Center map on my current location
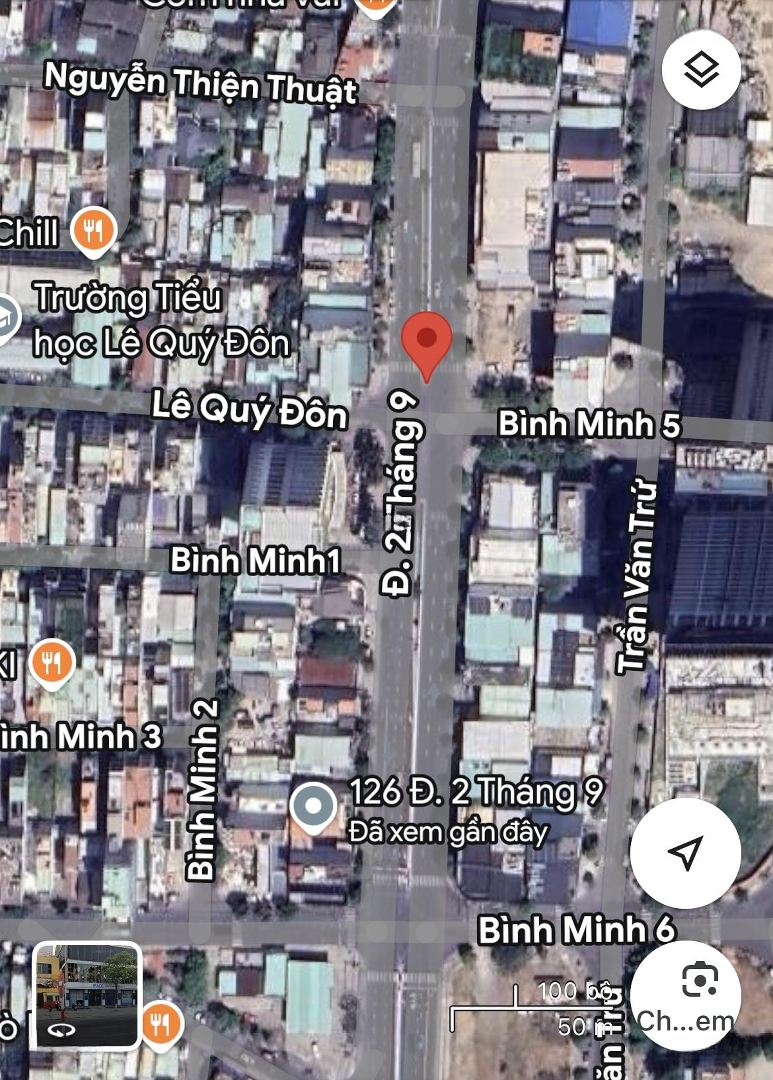This screenshot has height=1080, width=773. (685, 852)
